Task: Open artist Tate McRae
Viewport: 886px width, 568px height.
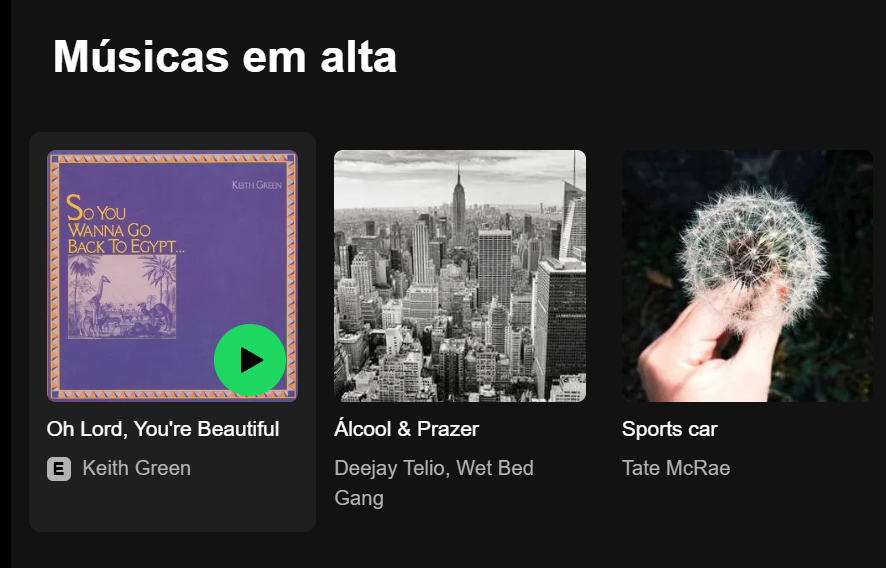Action: [676, 468]
